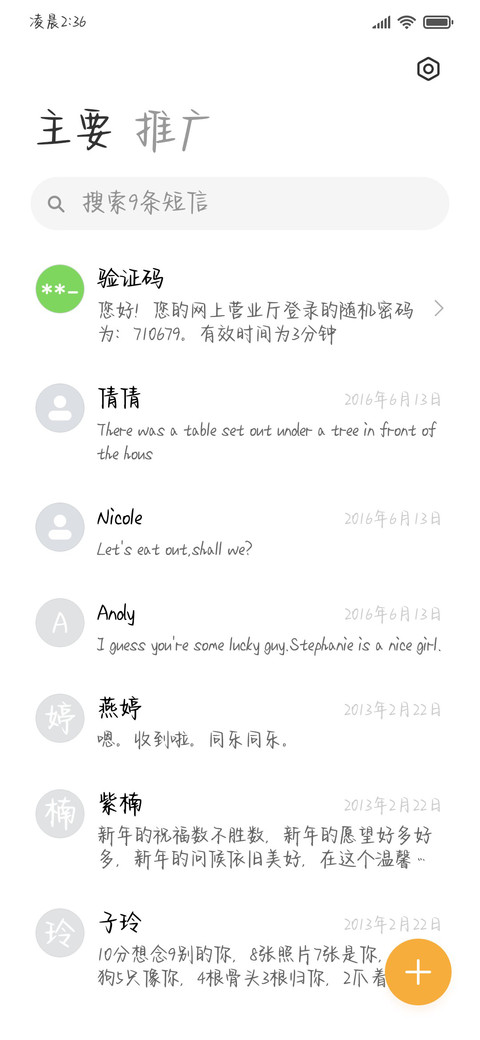Switch to the 推广 tab
Image resolution: width=480 pixels, height=1040 pixels.
[172, 130]
